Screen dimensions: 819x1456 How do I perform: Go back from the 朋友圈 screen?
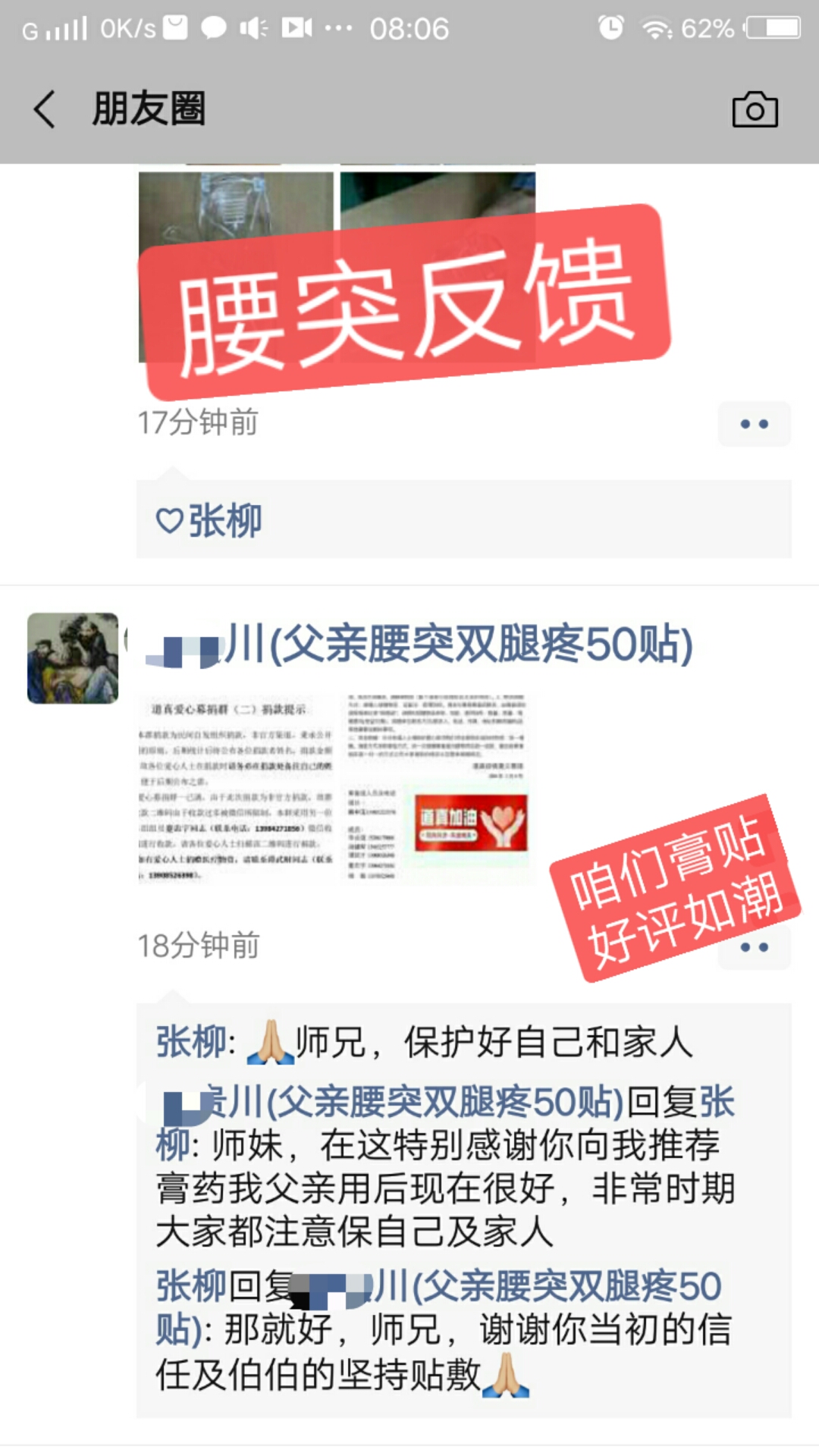(45, 109)
